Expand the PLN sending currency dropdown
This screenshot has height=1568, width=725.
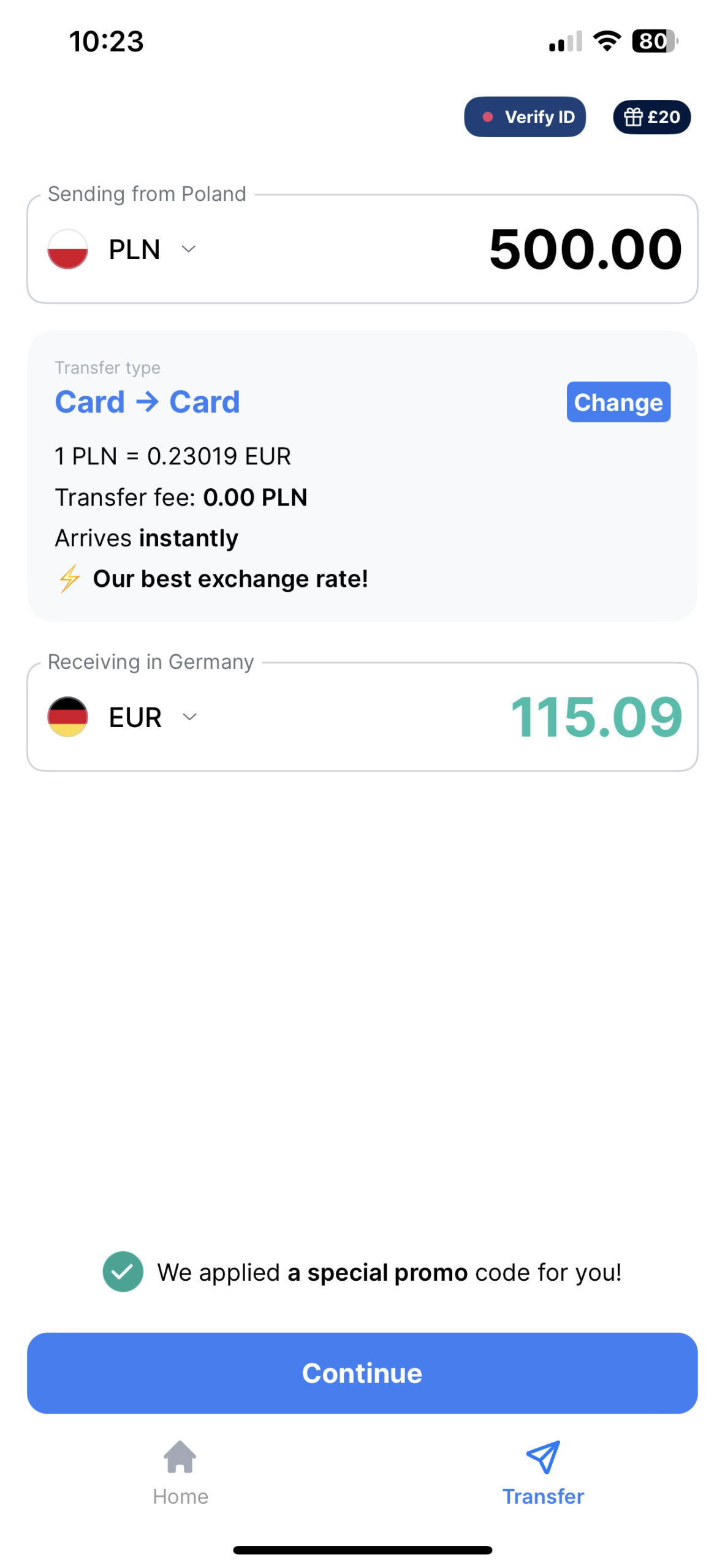click(x=135, y=249)
